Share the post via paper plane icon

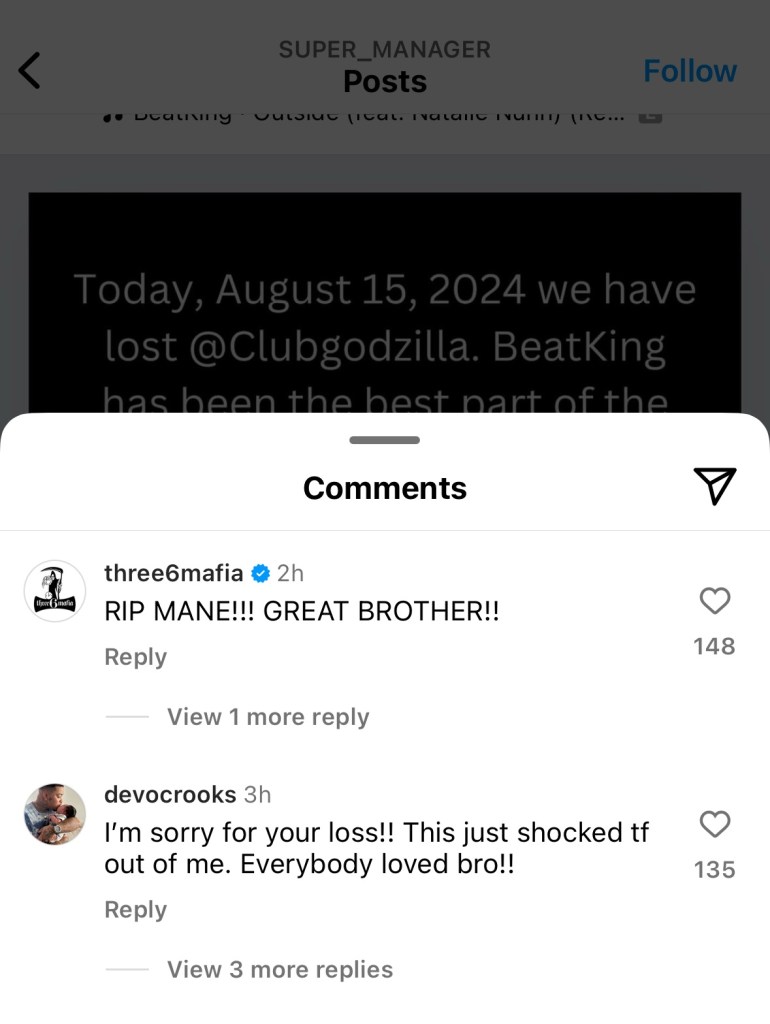click(x=714, y=487)
